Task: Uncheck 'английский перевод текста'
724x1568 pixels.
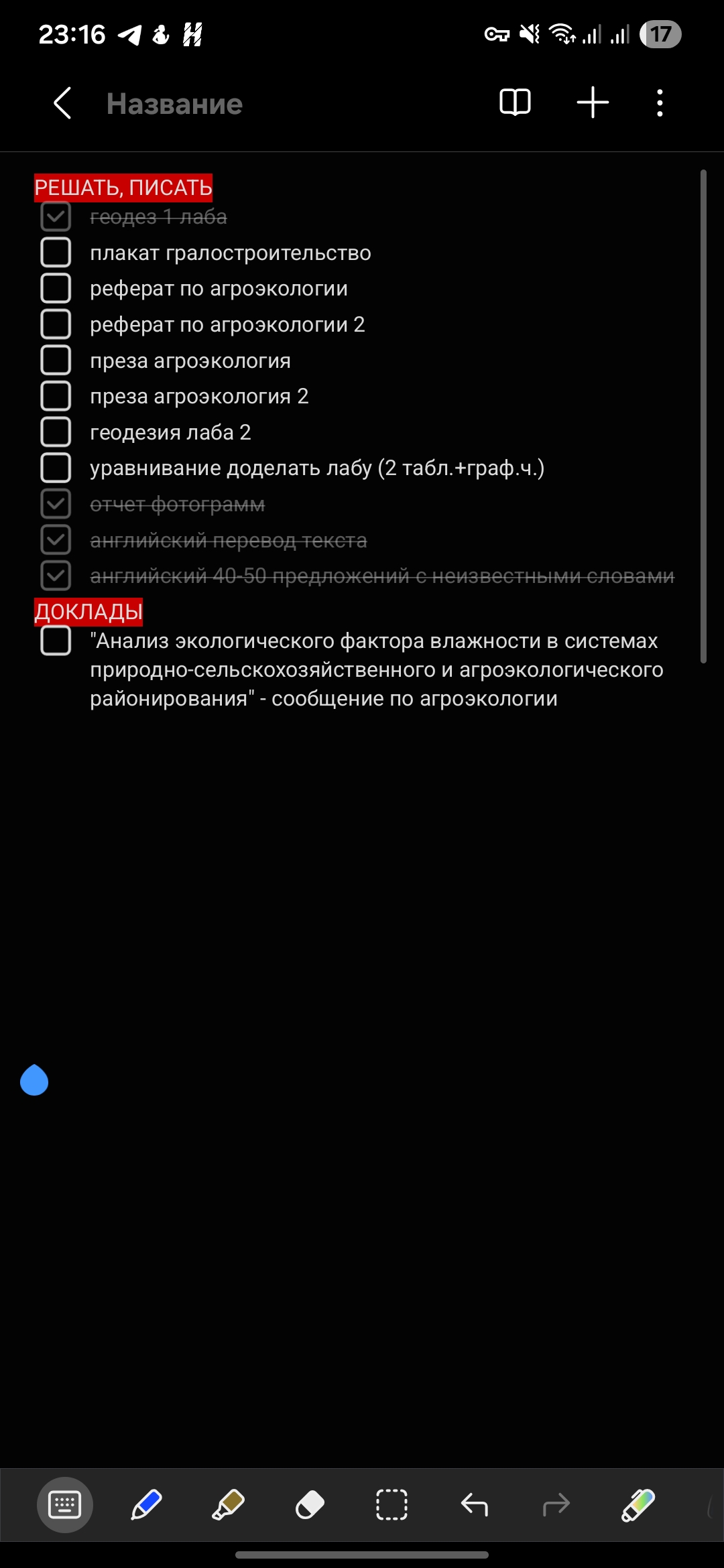Action: [56, 540]
